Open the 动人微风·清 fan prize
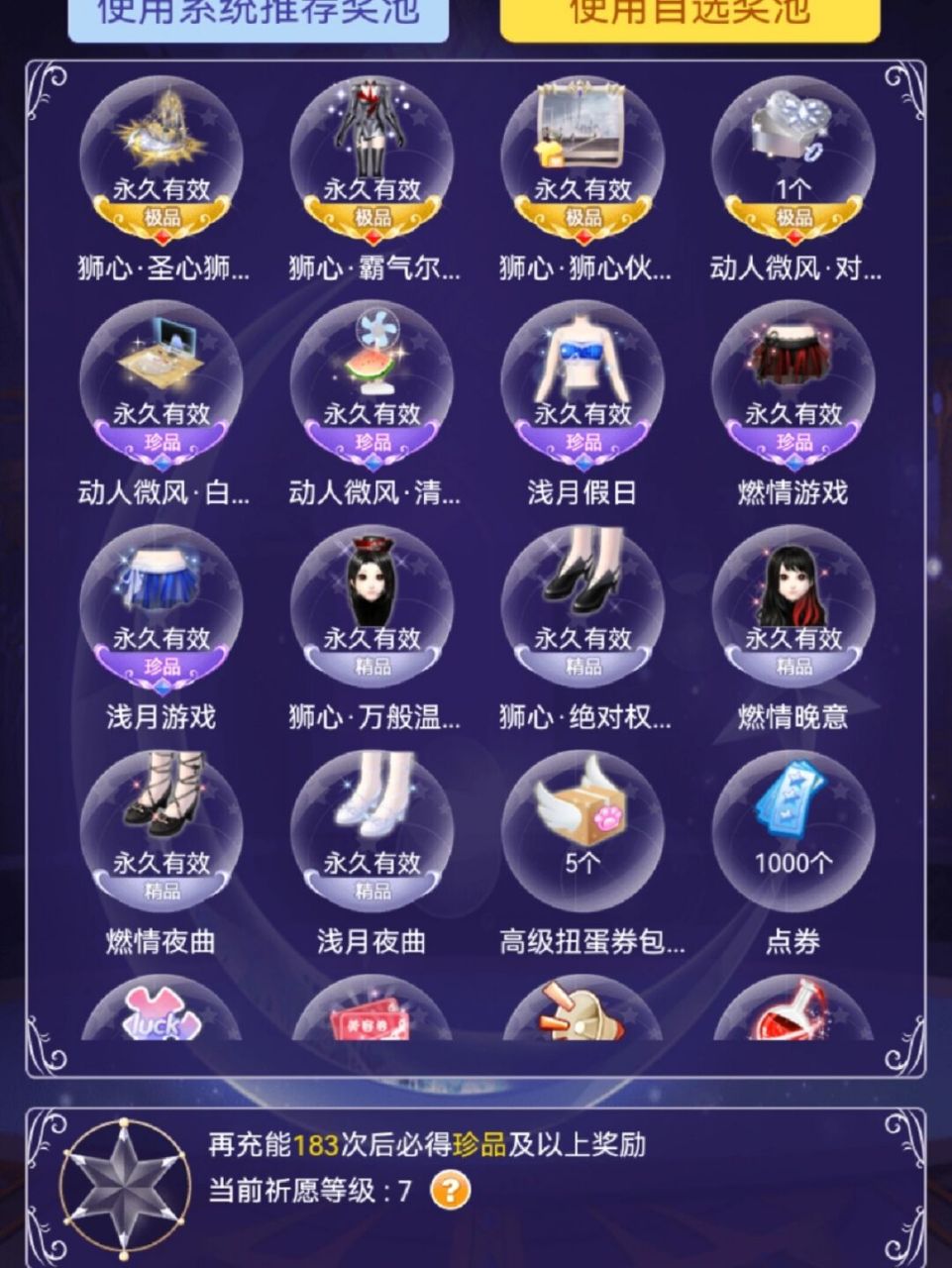952x1268 pixels. point(372,383)
